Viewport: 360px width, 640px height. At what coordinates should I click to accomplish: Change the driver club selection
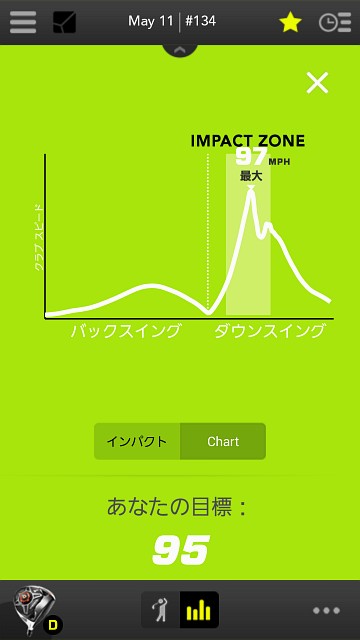tap(34, 610)
